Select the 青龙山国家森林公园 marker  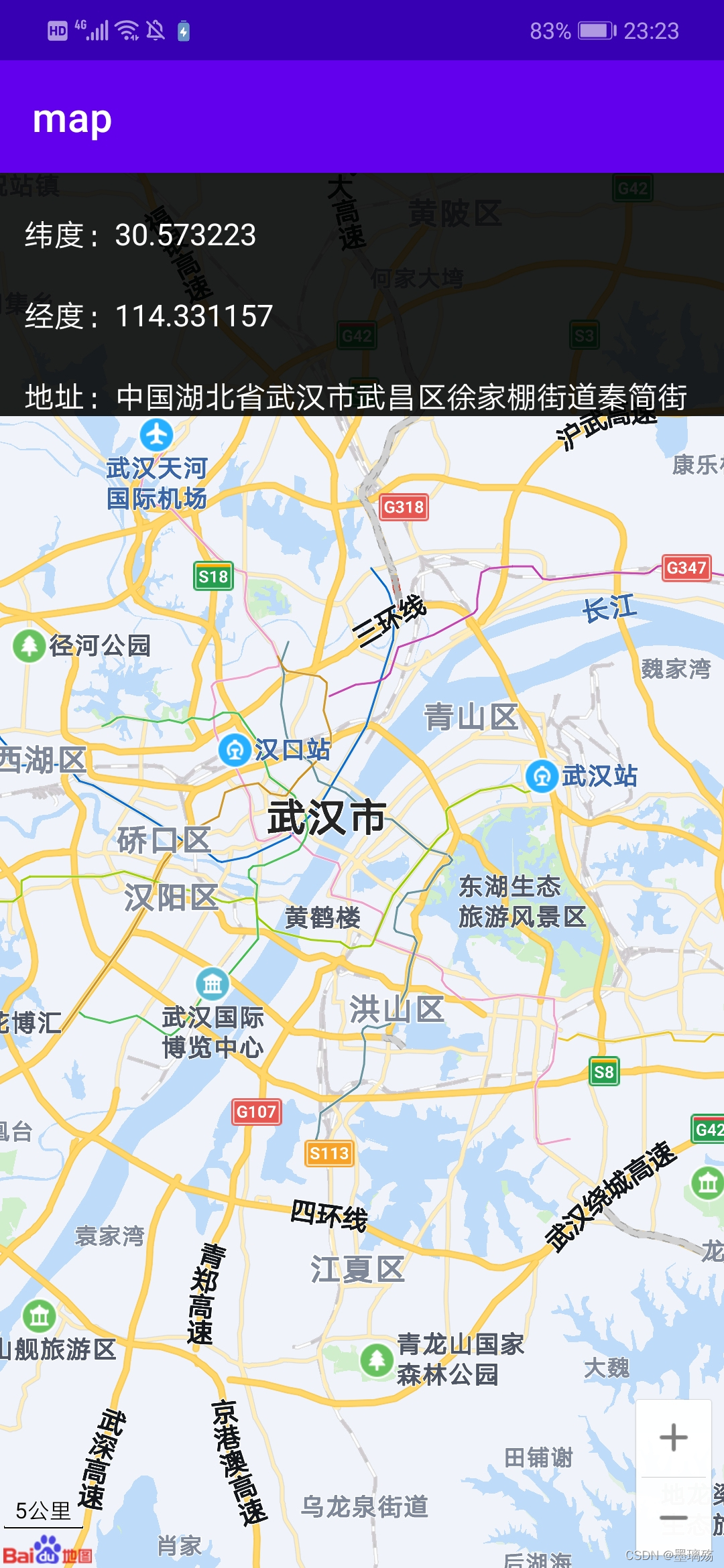coord(376,1360)
